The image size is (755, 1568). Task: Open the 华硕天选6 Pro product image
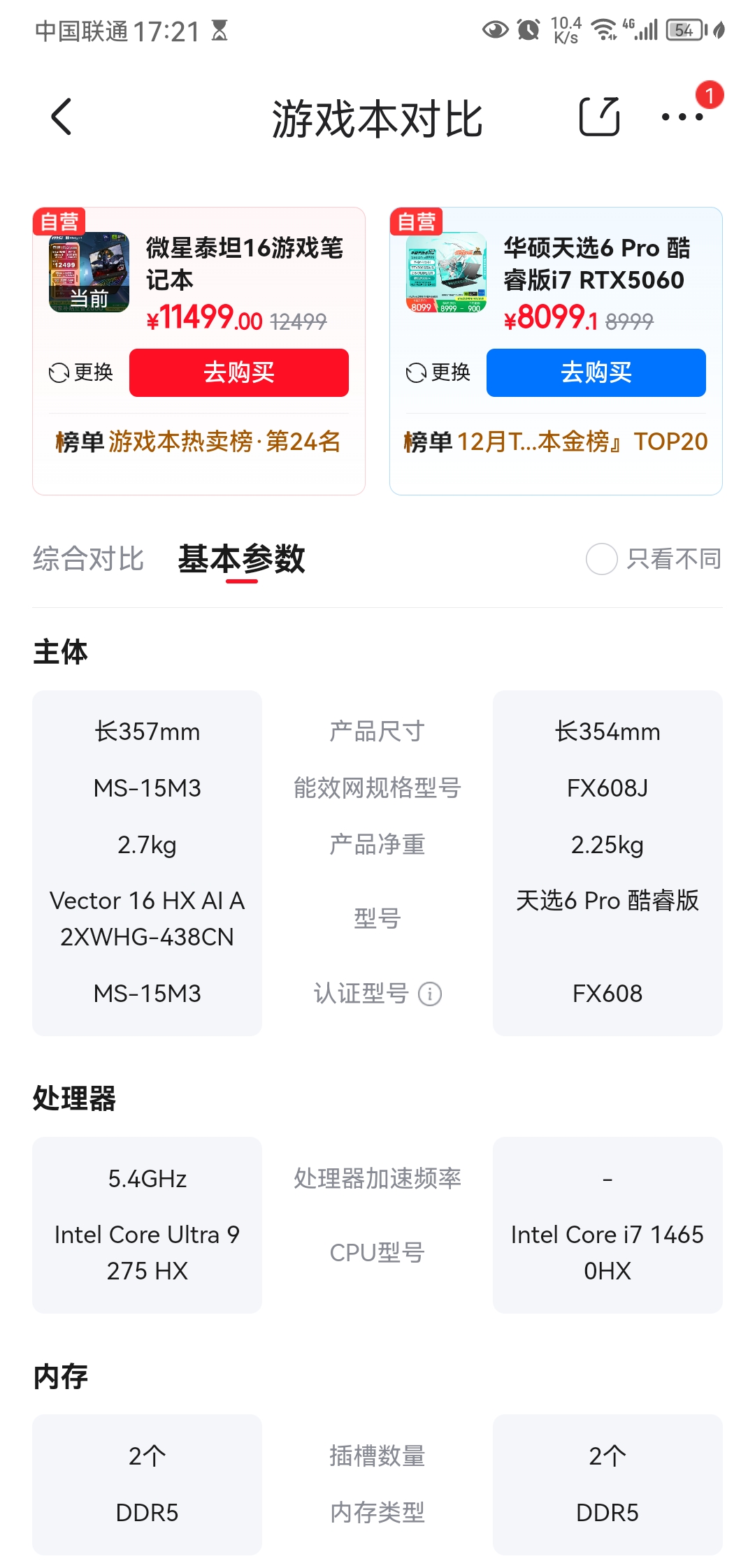pos(446,273)
